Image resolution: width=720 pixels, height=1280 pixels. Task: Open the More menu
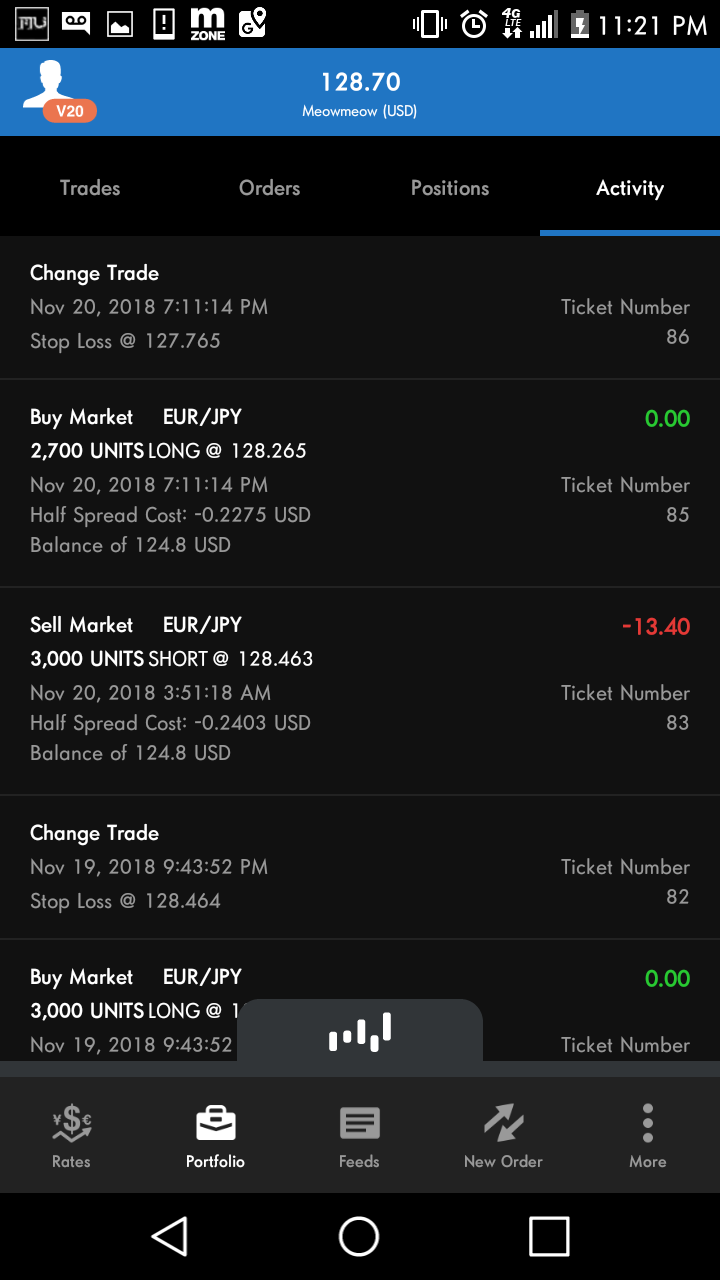tap(648, 1136)
